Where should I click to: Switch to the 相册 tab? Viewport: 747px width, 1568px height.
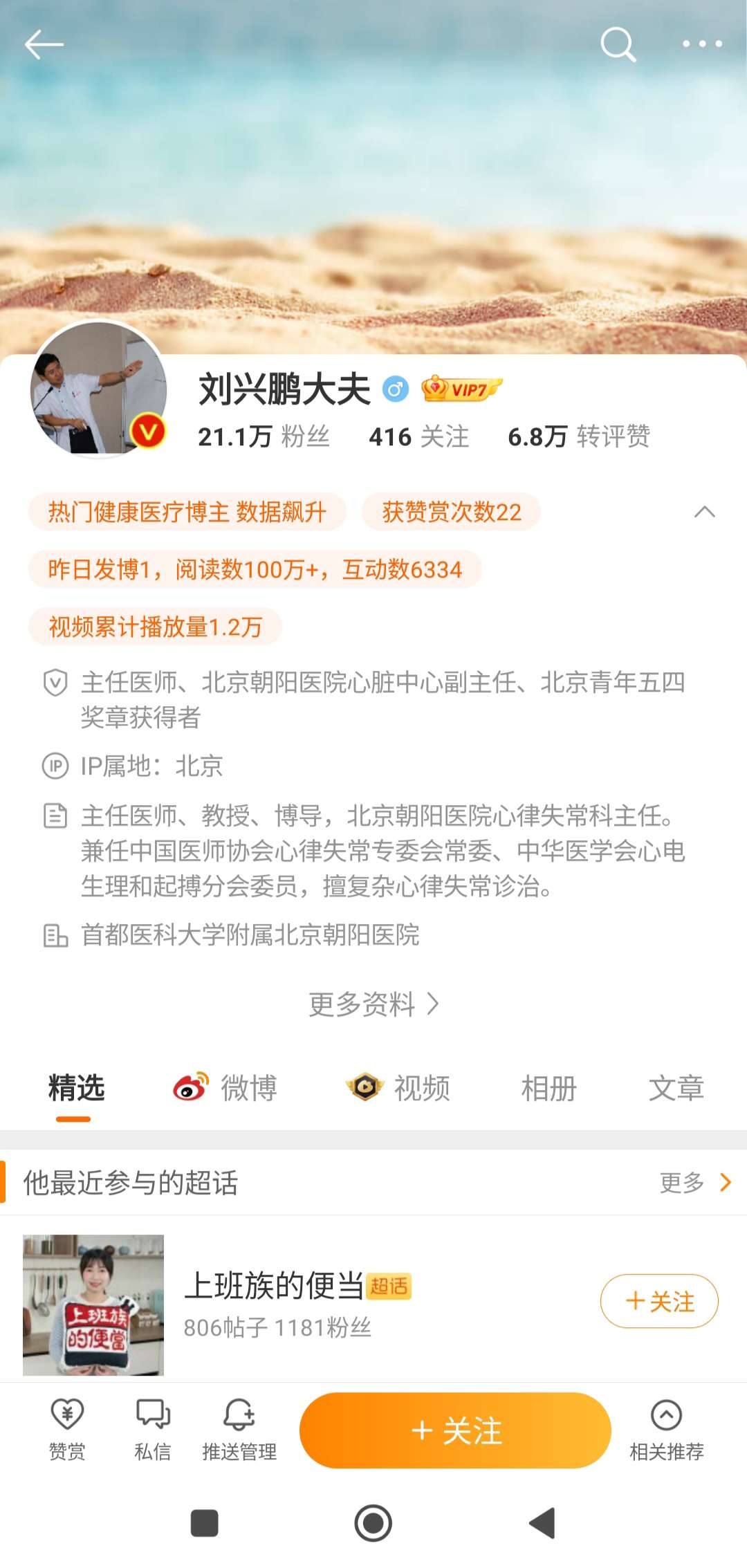click(548, 1088)
